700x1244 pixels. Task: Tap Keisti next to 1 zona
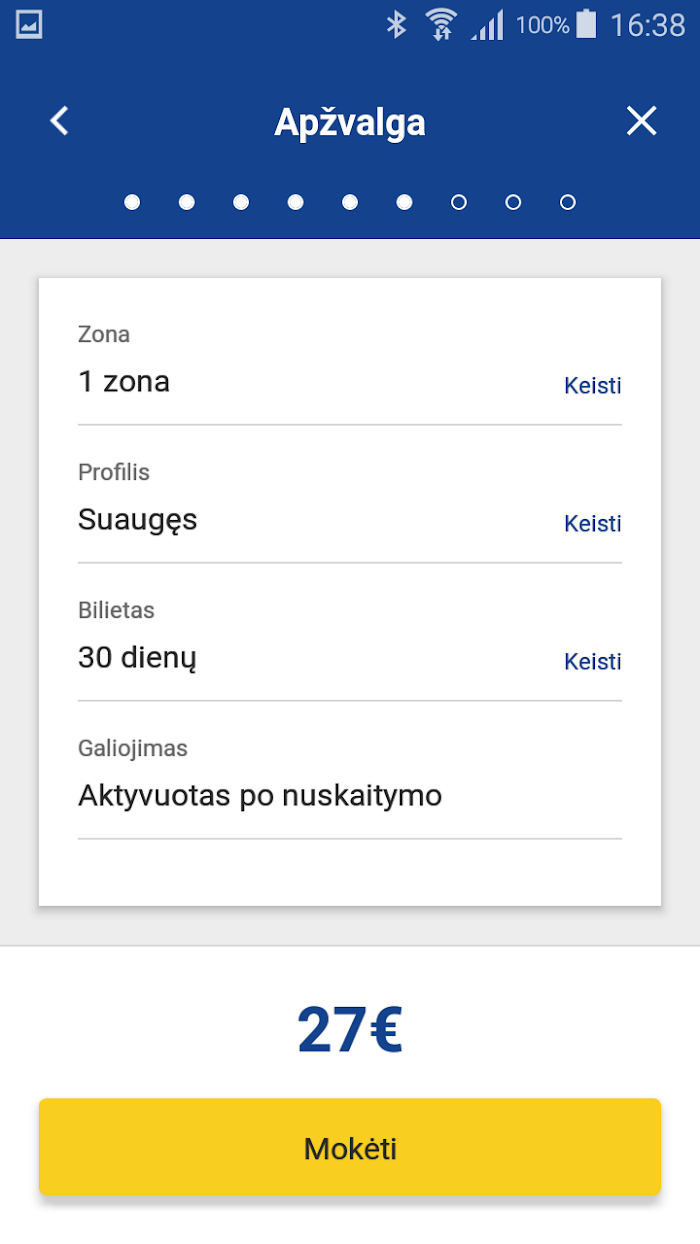(593, 386)
